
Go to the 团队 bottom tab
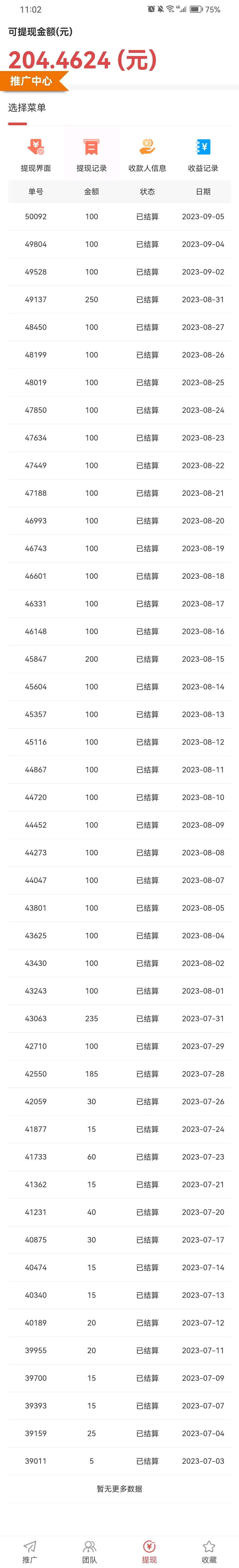pos(89,1551)
